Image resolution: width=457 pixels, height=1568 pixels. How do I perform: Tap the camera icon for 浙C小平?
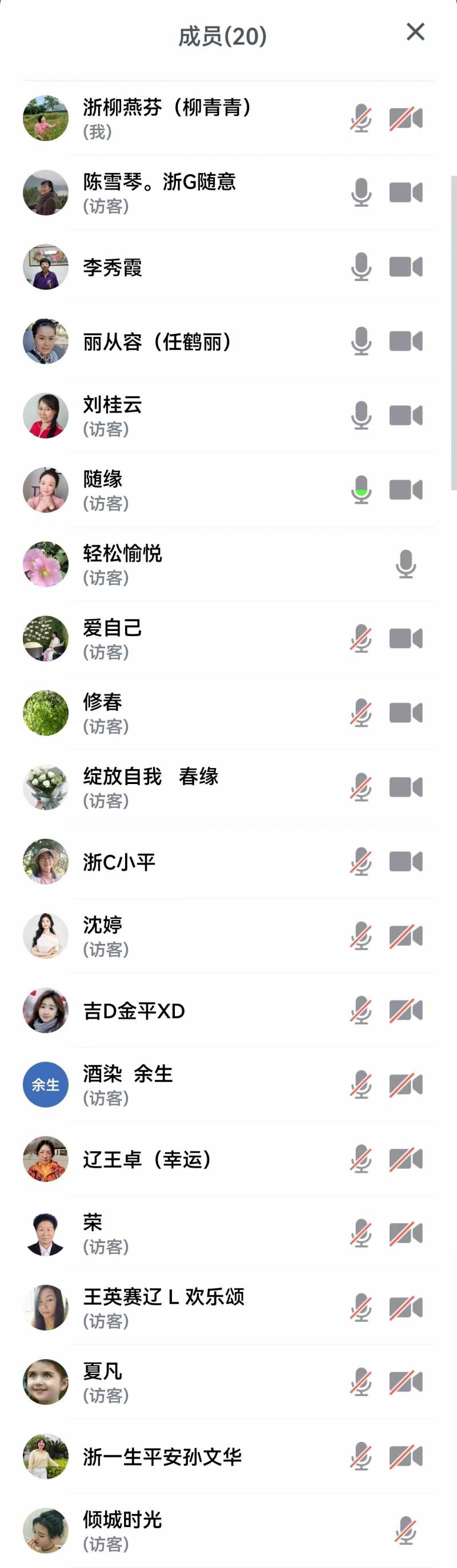point(406,861)
